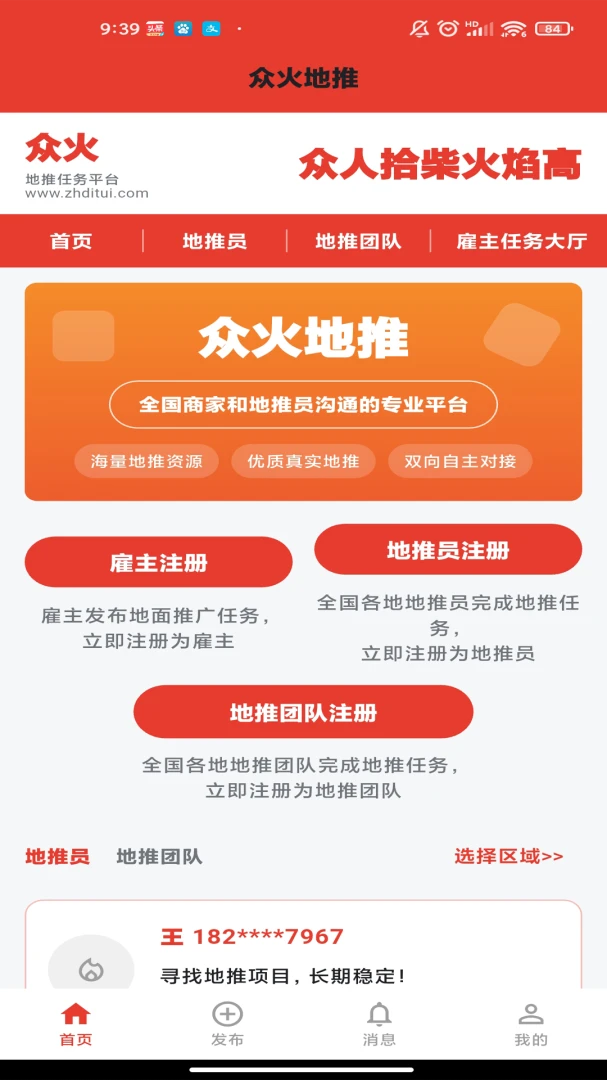Open 选择区域 to choose a region
Screen dimensions: 607x1080
click(x=508, y=856)
